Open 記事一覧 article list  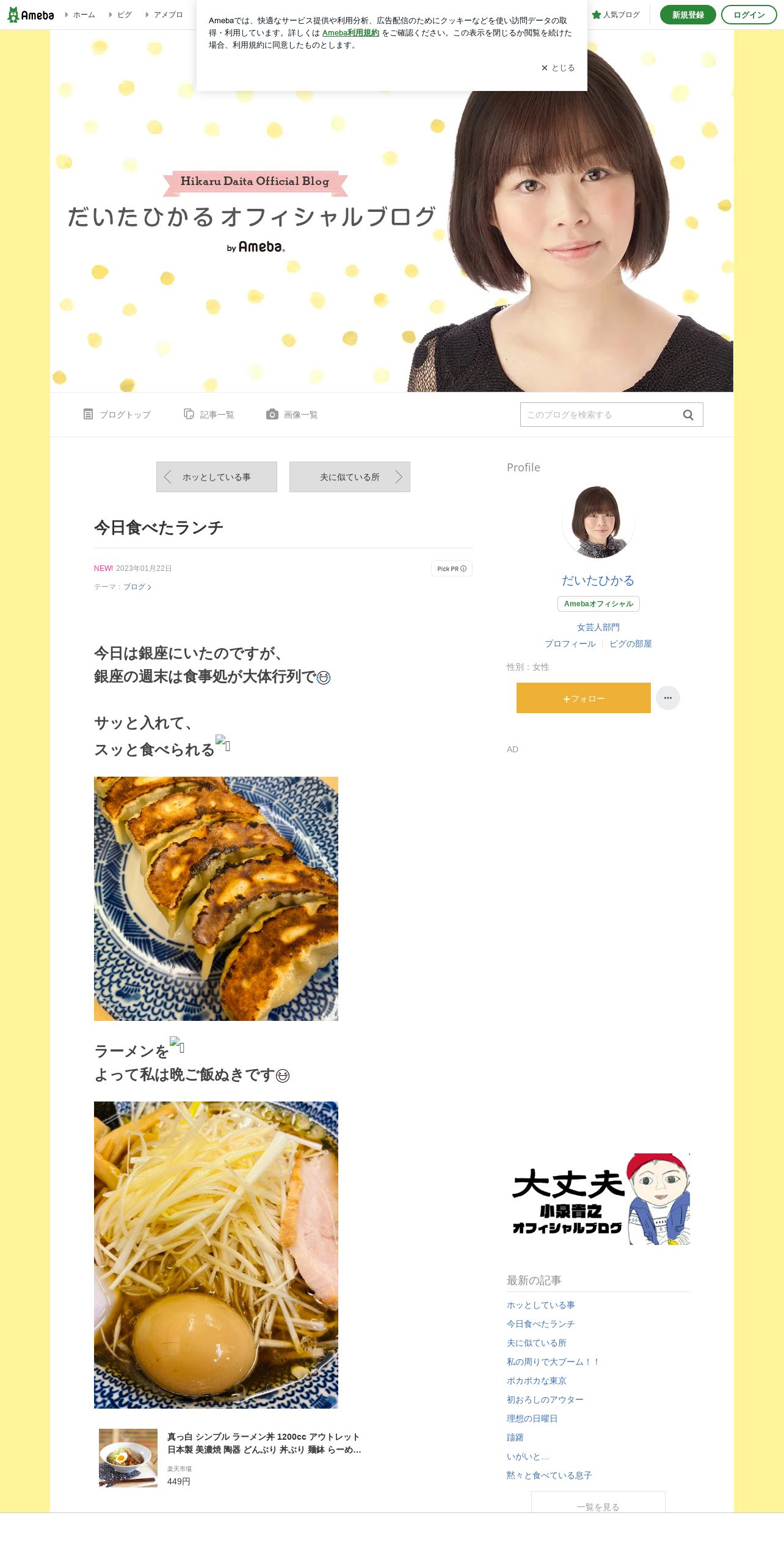click(209, 415)
